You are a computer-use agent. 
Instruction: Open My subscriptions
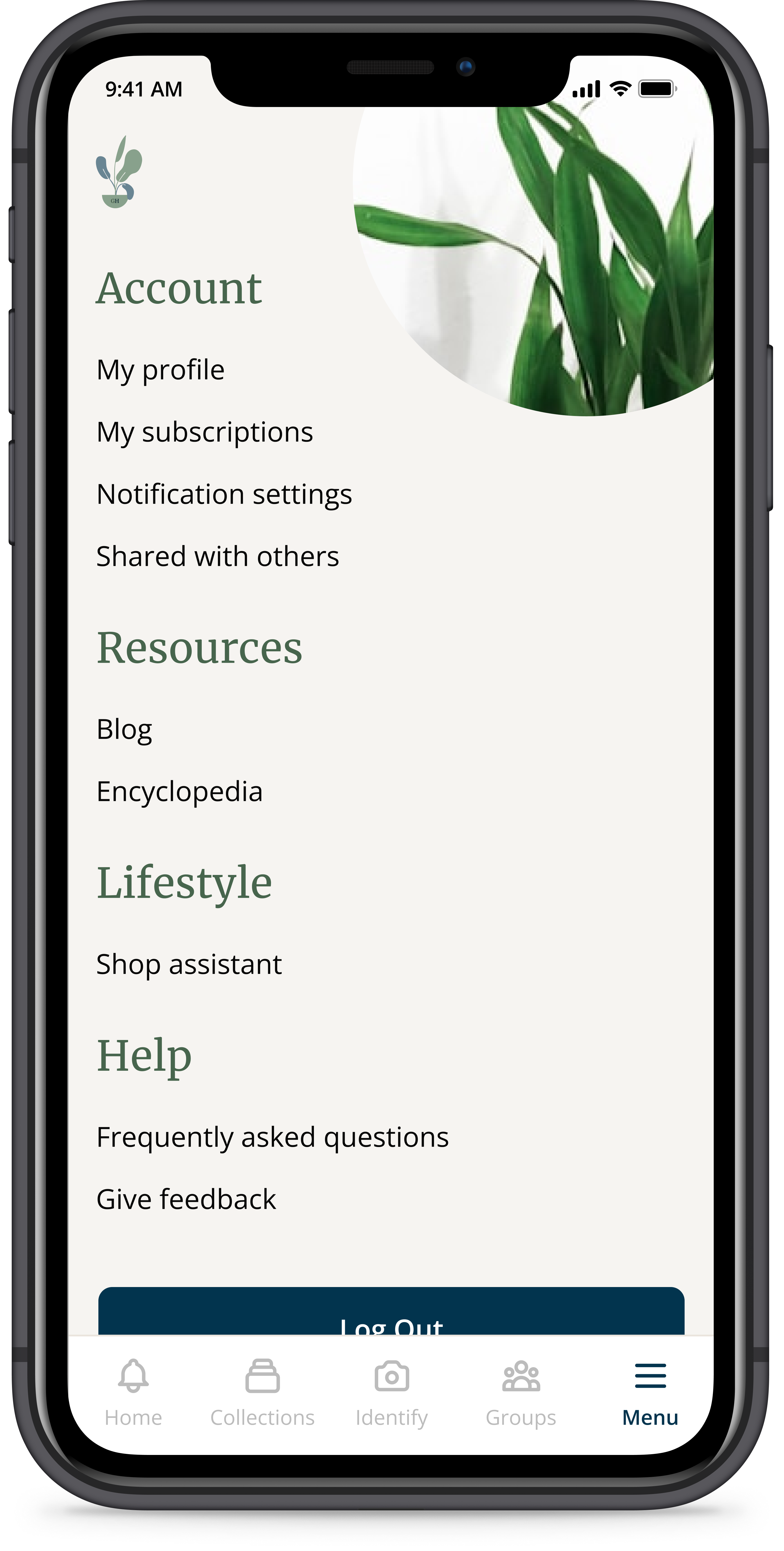[x=205, y=432]
